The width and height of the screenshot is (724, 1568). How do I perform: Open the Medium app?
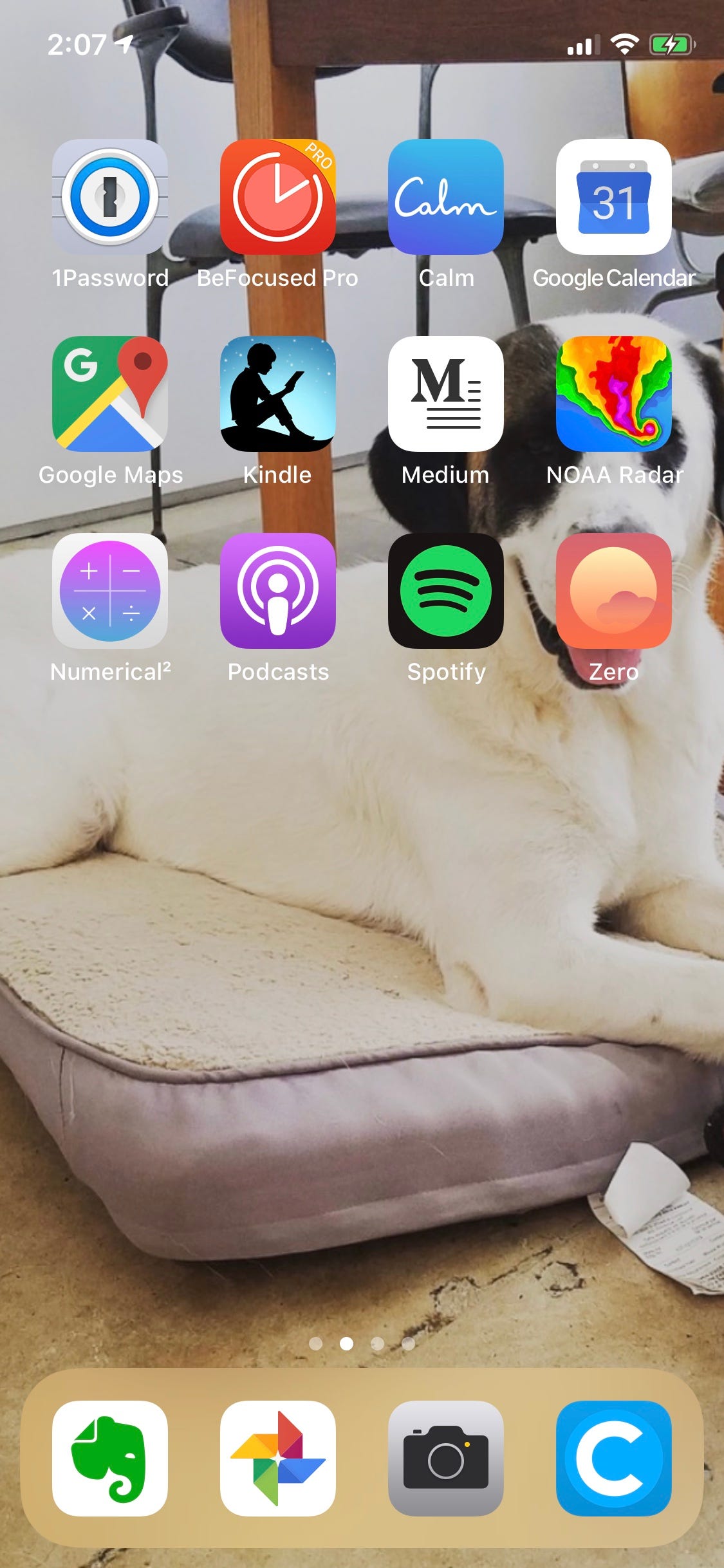[x=445, y=394]
